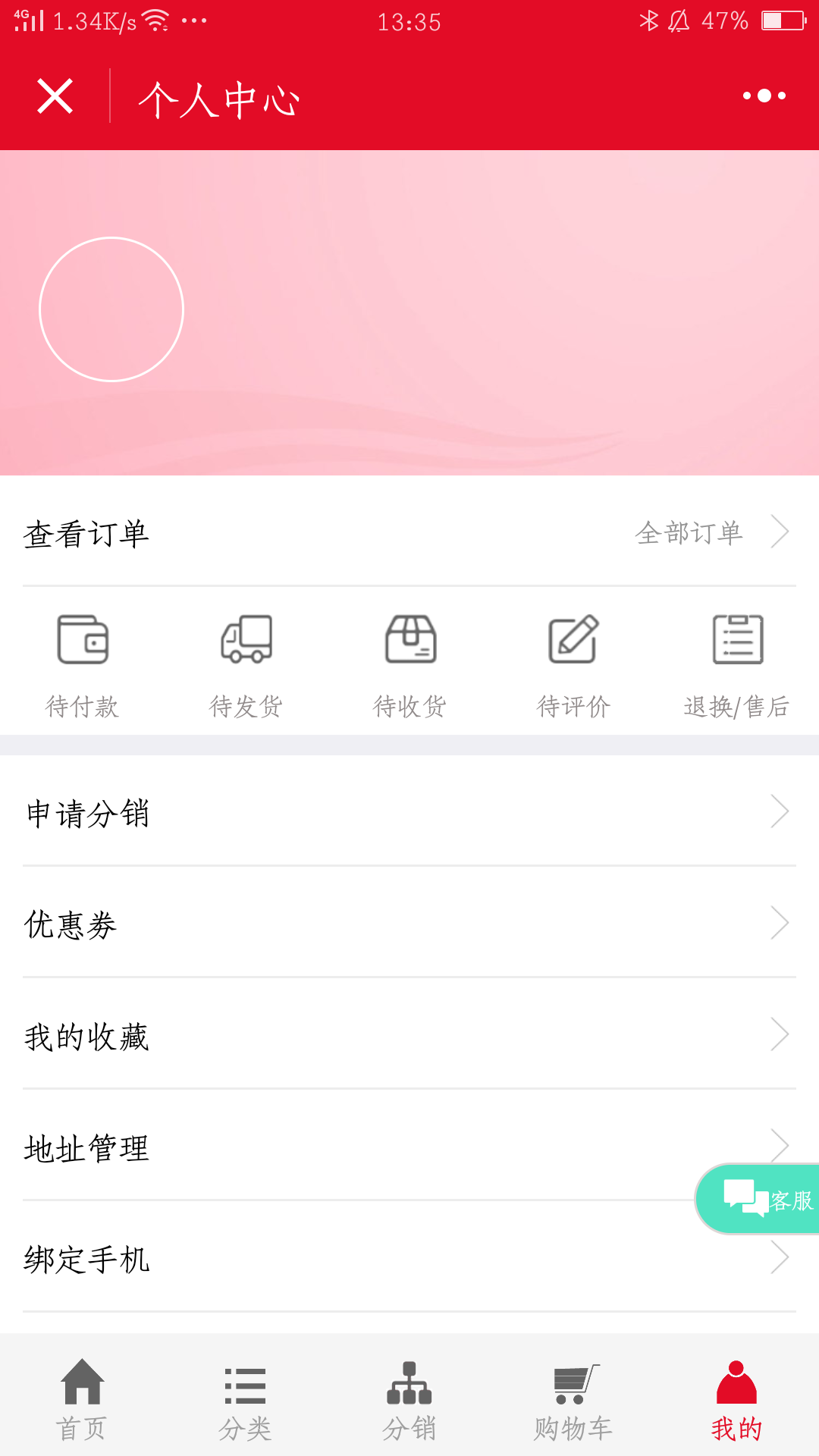Contact 客服 customer service
Image resolution: width=819 pixels, height=1456 pixels.
[758, 1199]
